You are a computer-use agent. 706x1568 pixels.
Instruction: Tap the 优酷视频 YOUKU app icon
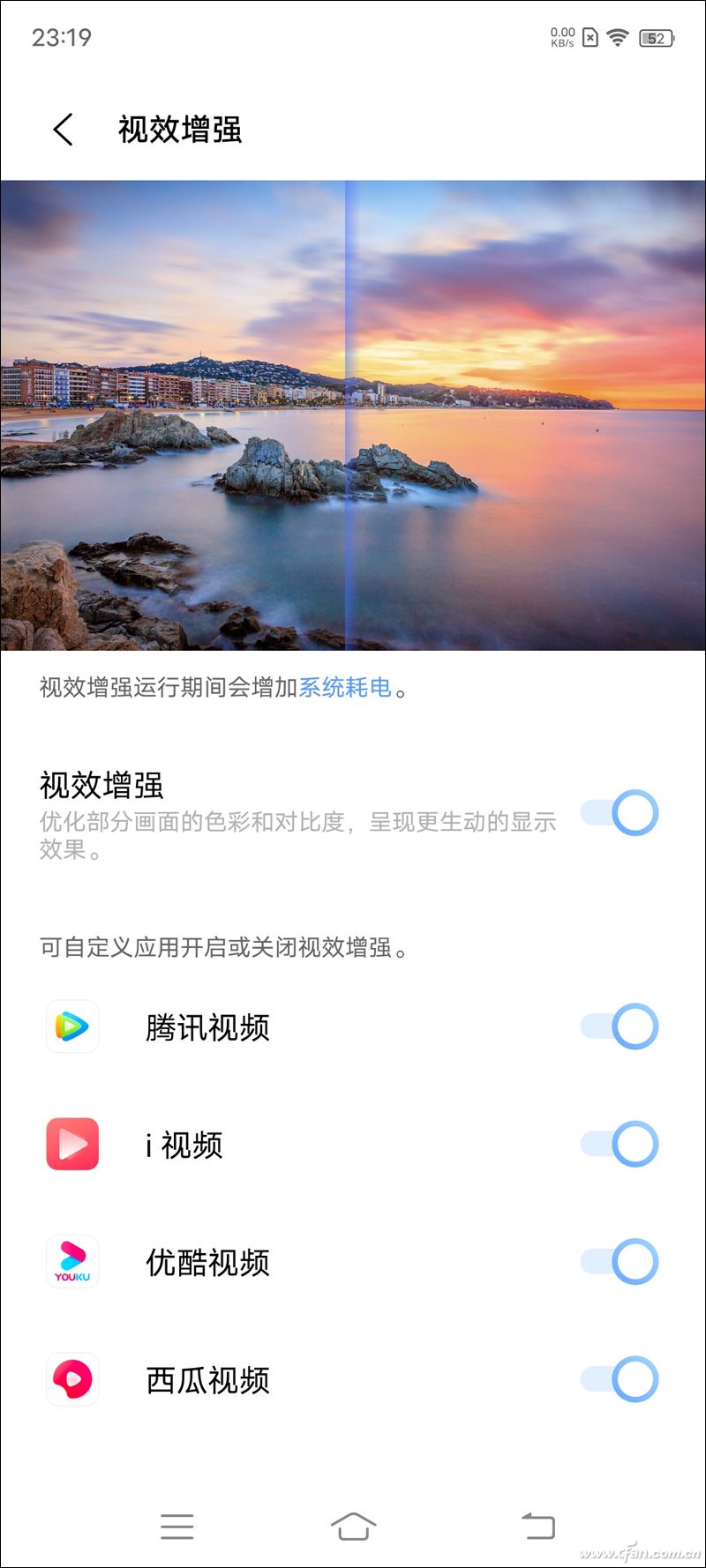tap(72, 1262)
